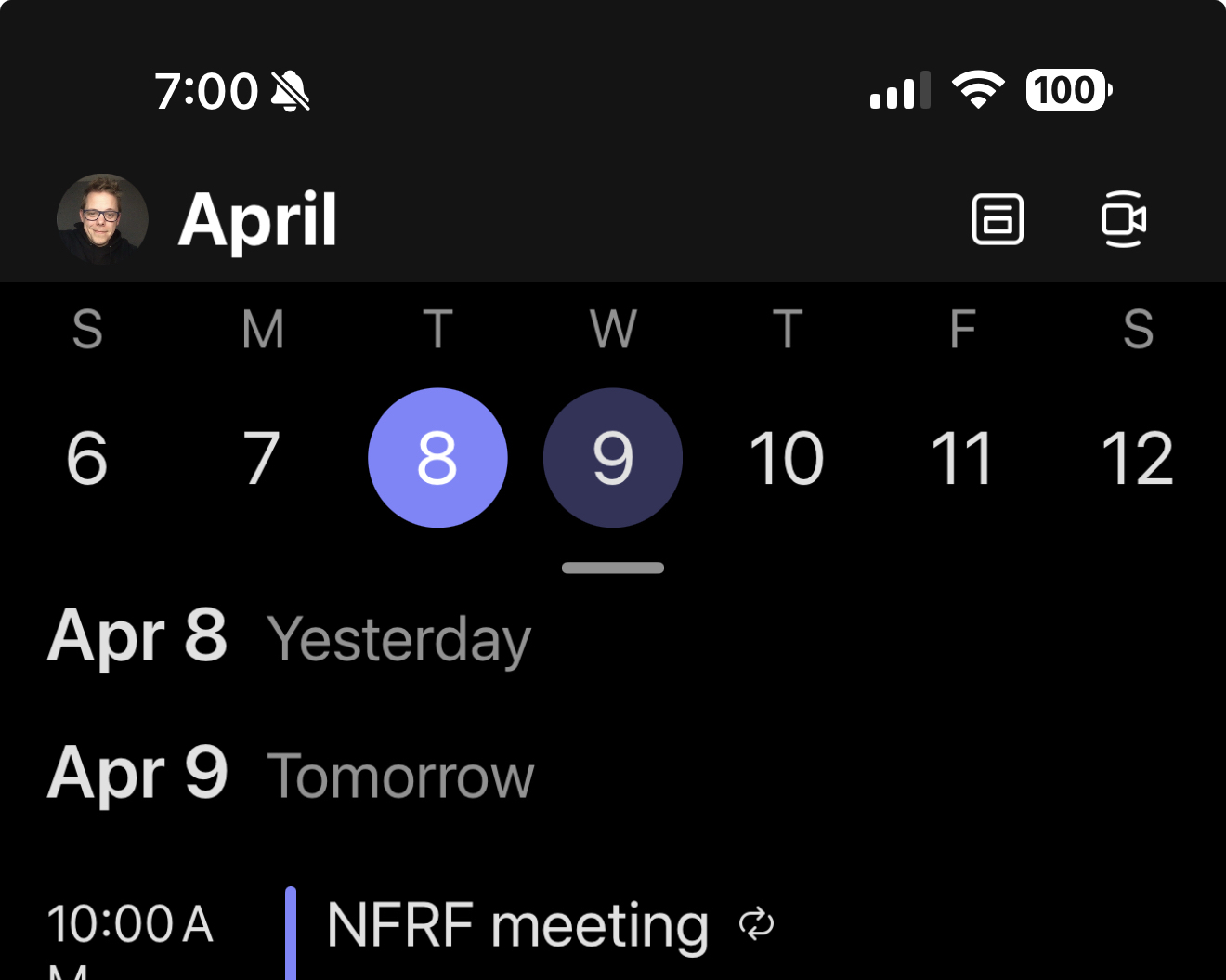Select Wednesday the 9th
This screenshot has width=1226, height=980.
tap(613, 458)
